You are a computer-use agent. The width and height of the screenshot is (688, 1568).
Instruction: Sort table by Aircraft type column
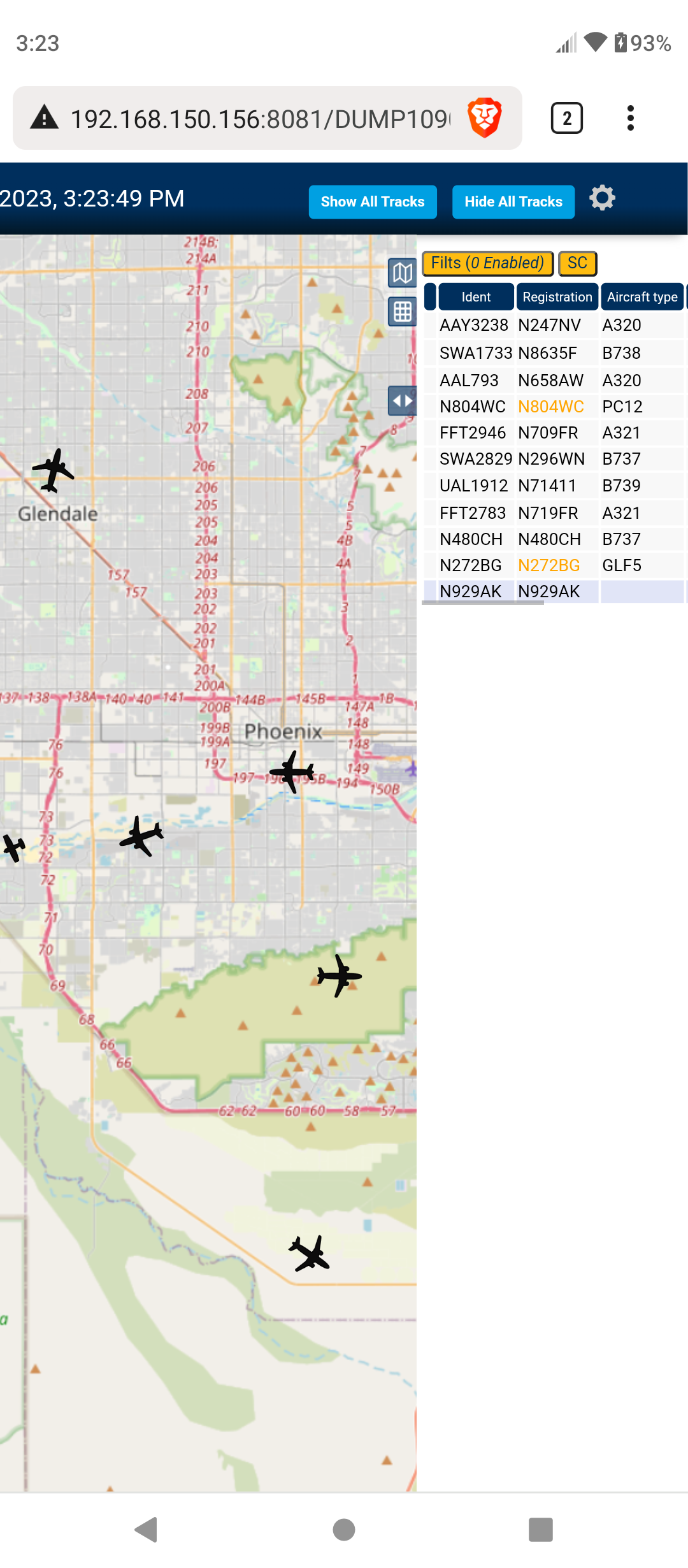[642, 297]
